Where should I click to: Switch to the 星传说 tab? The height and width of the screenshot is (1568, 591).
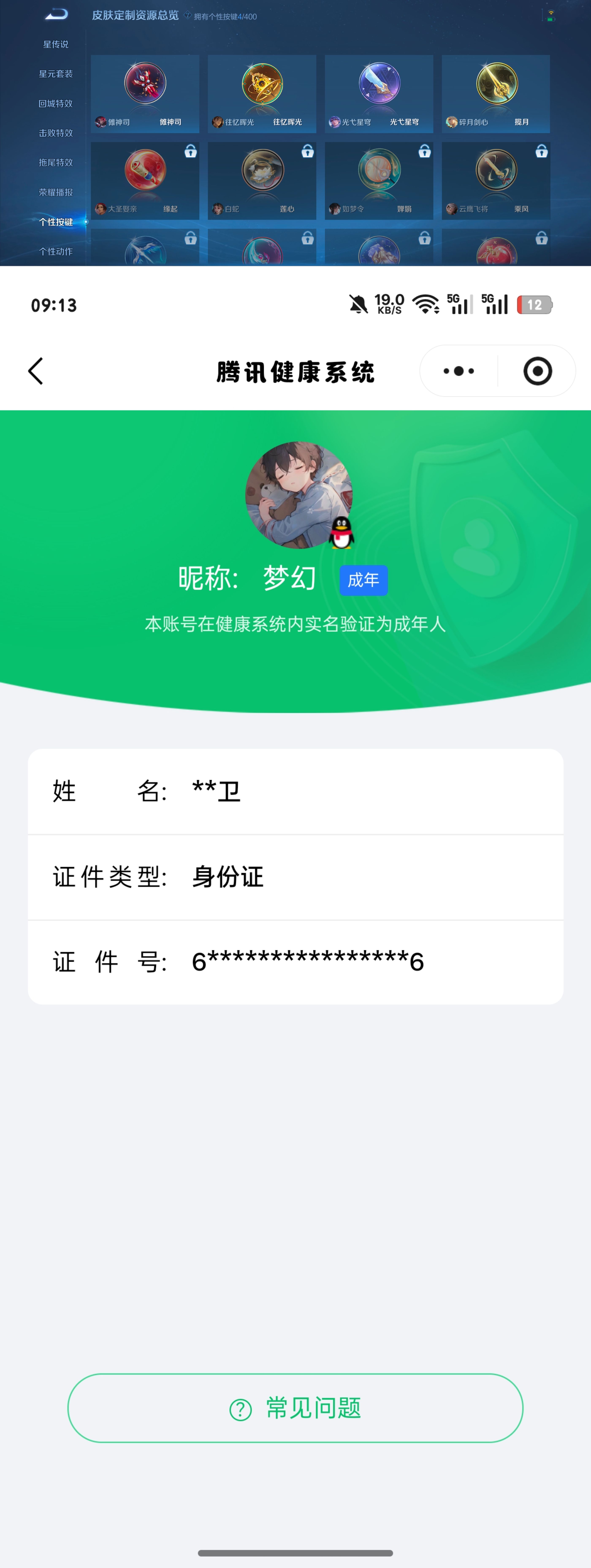[x=56, y=44]
